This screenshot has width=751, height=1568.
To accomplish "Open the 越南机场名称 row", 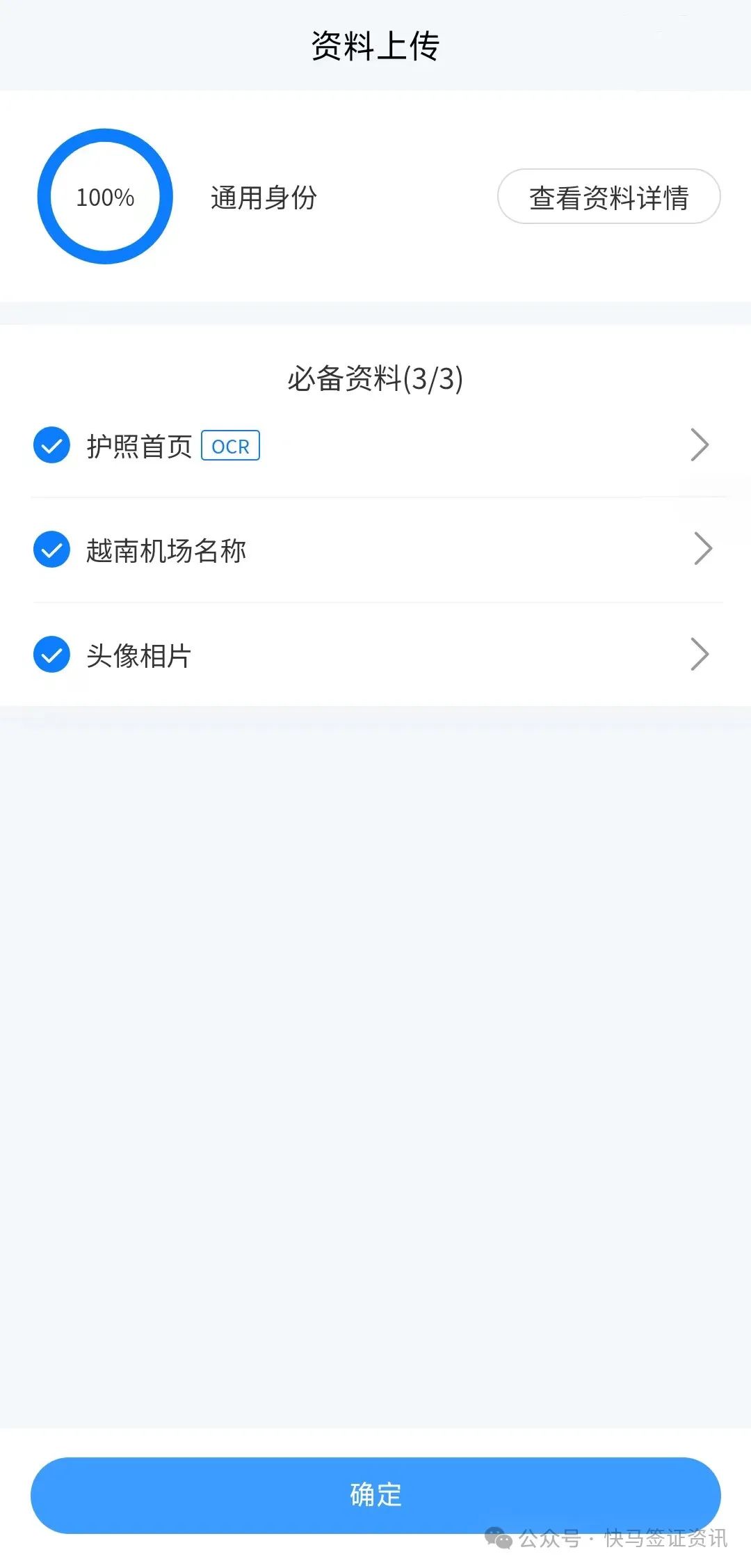I will 375,550.
